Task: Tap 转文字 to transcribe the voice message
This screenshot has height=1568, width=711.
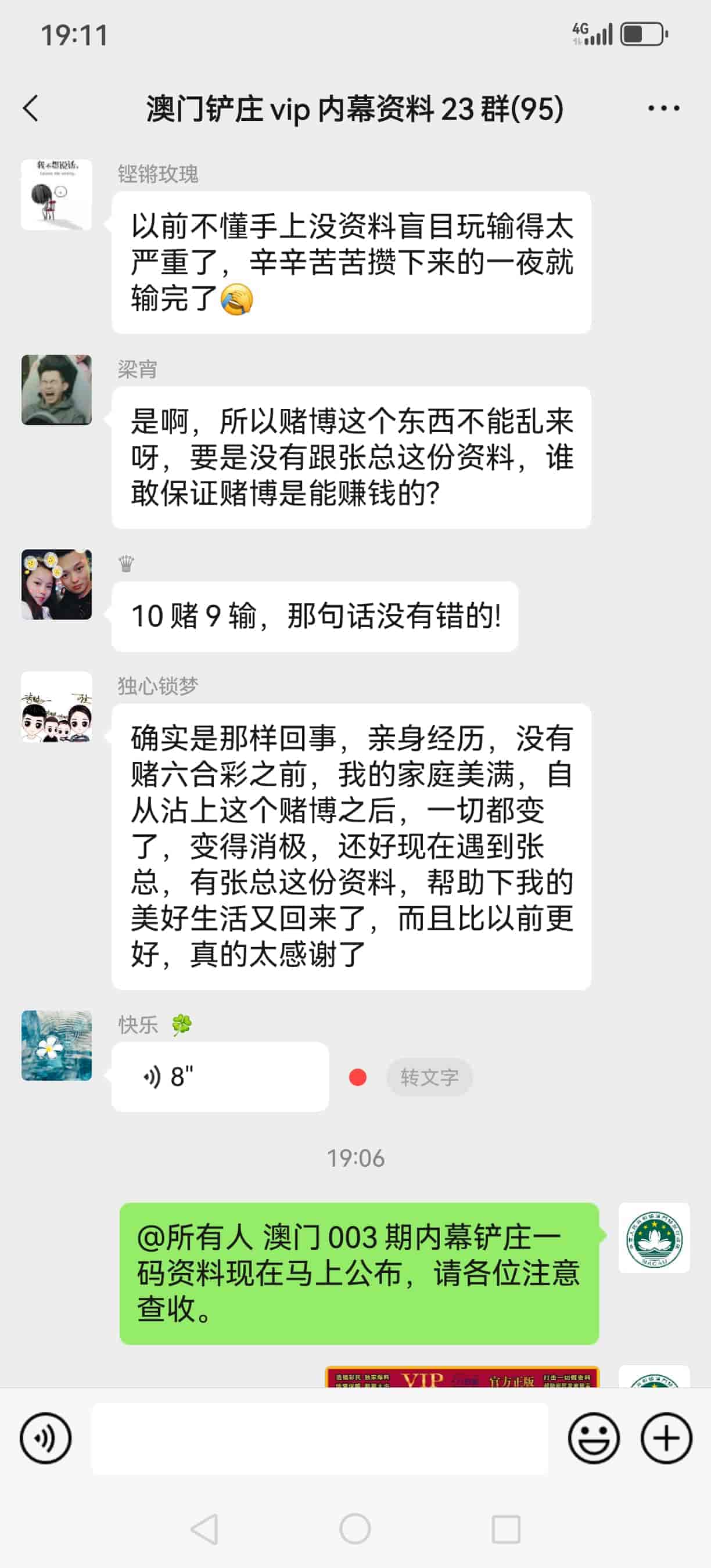Action: click(429, 1077)
